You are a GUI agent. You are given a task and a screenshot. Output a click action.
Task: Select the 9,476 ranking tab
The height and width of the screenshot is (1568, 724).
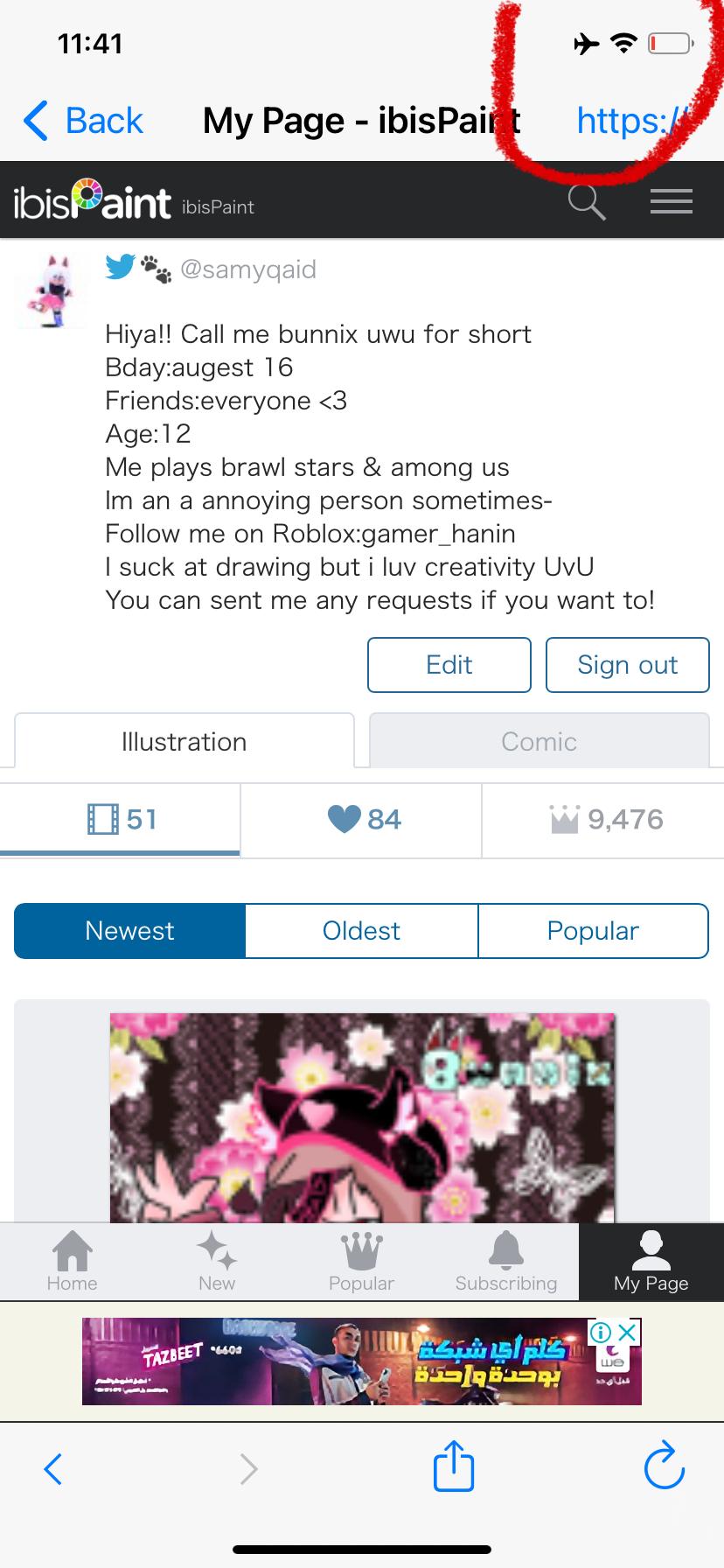pyautogui.click(x=603, y=820)
